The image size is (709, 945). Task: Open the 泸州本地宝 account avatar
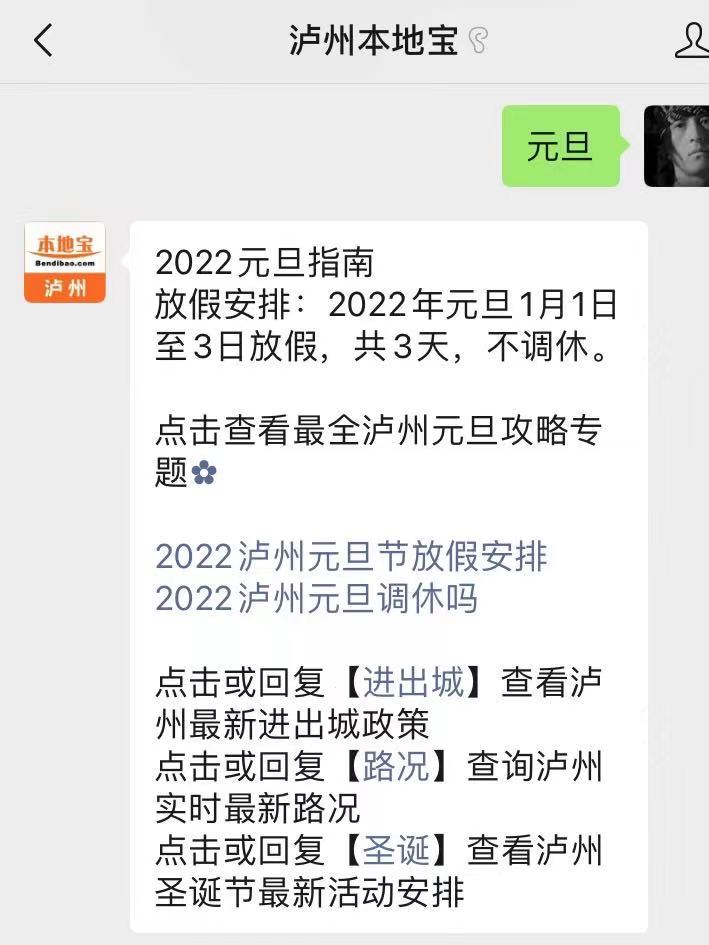65,263
